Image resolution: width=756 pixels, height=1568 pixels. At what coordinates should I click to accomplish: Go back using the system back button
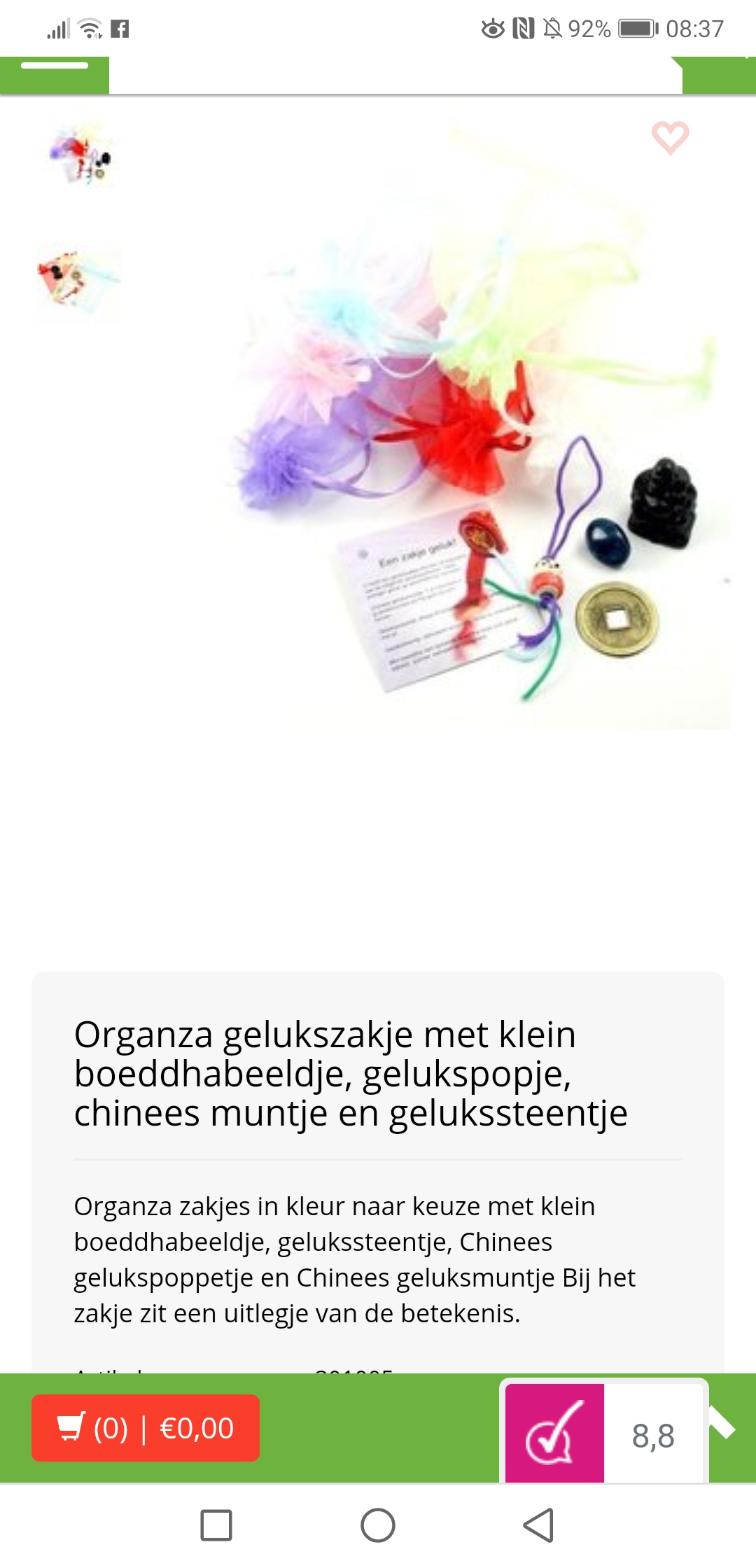pyautogui.click(x=538, y=1525)
